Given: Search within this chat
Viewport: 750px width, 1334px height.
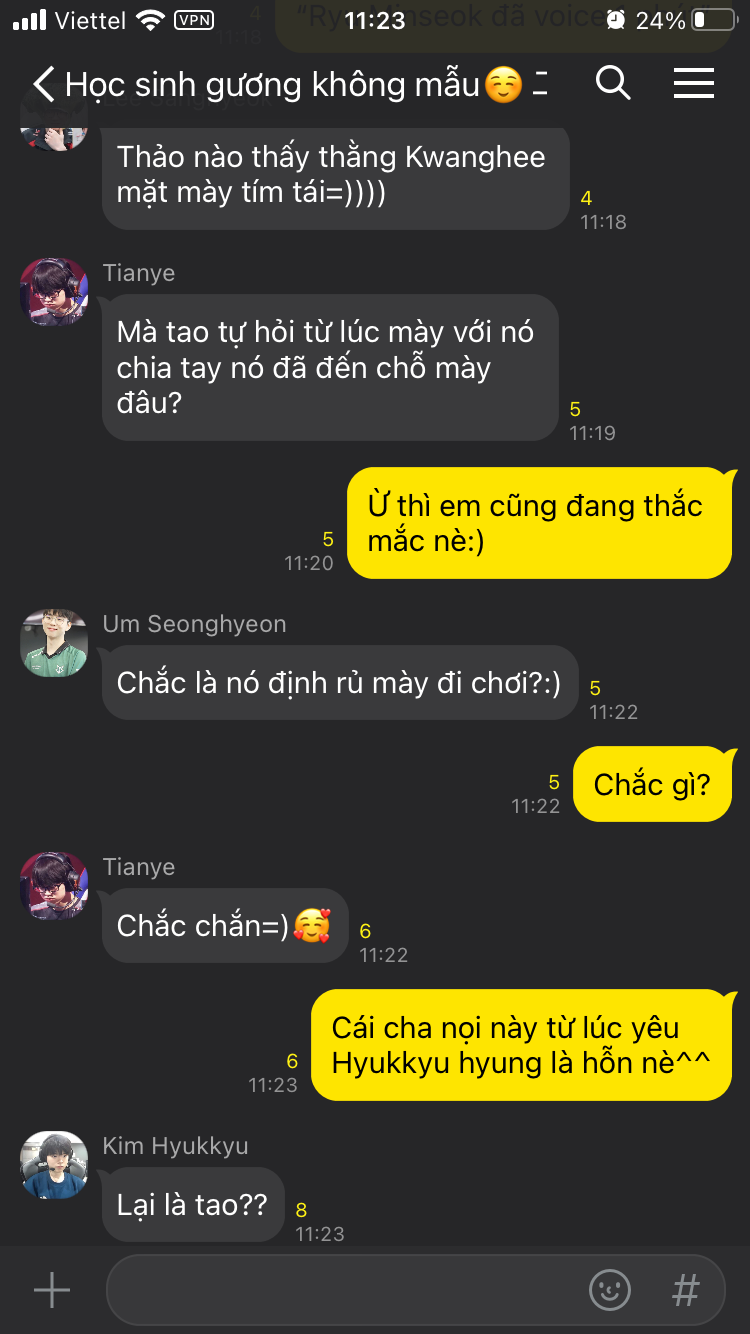Looking at the screenshot, I should [613, 83].
